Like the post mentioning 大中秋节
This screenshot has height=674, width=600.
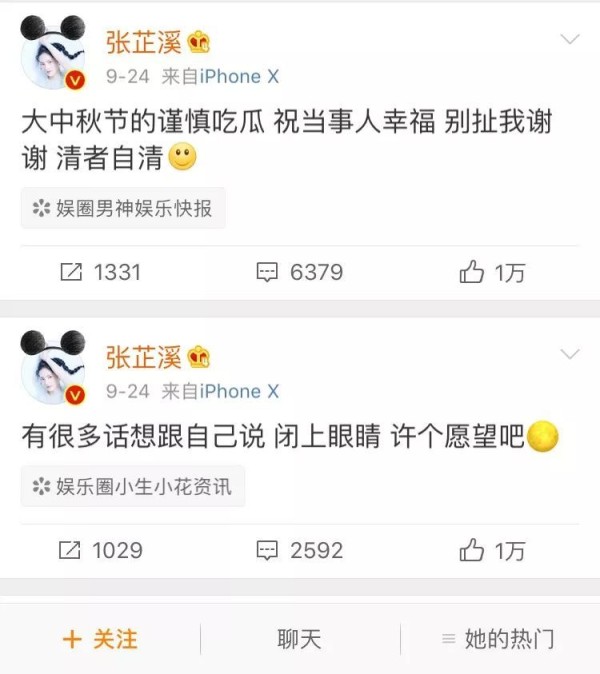492,272
